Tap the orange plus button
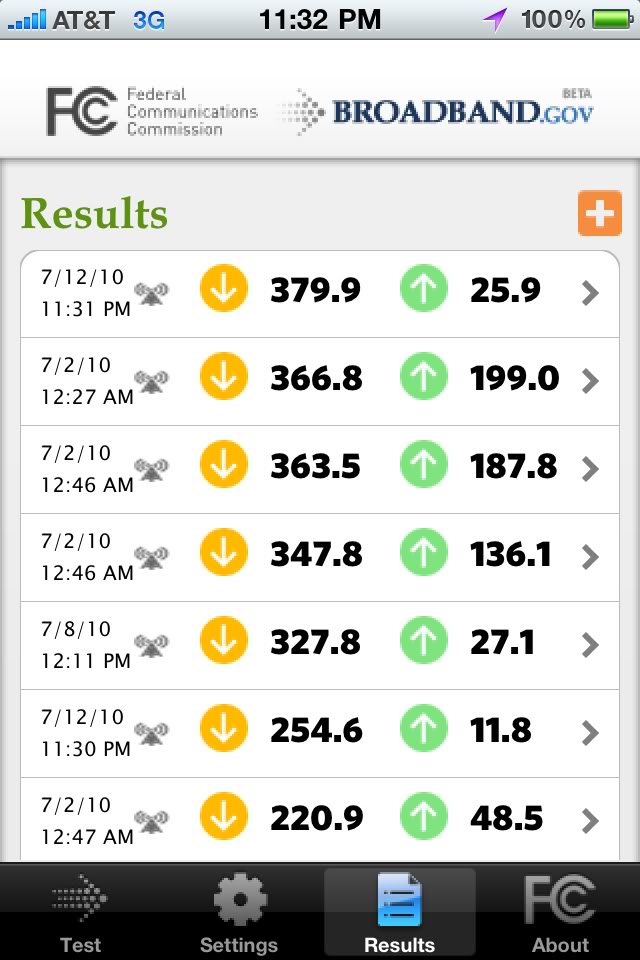640x960 pixels. [600, 213]
